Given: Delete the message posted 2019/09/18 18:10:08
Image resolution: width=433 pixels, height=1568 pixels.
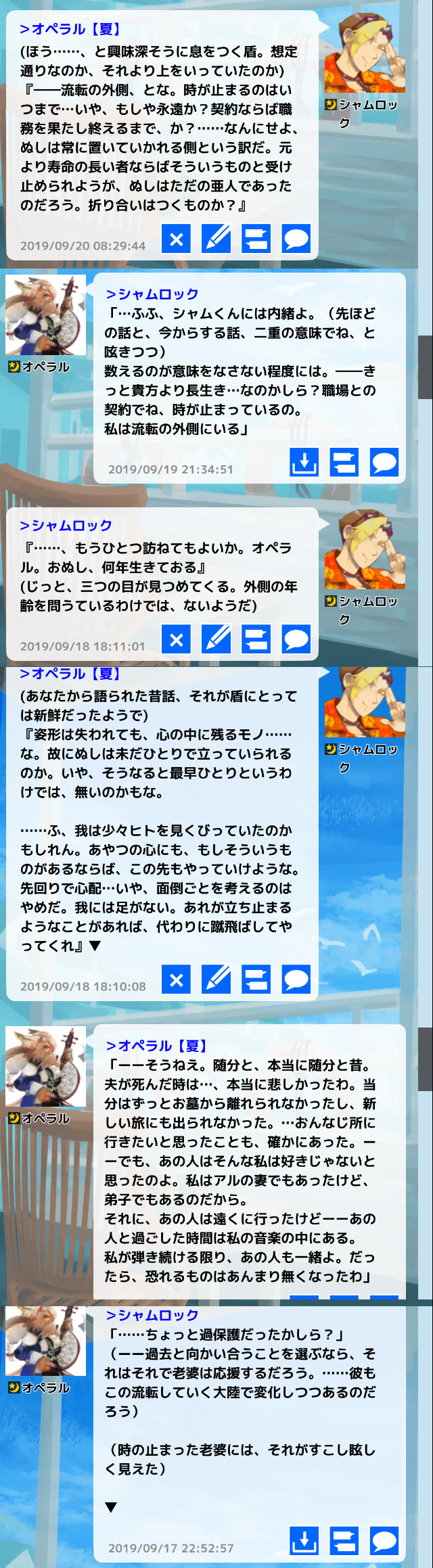Looking at the screenshot, I should pos(176,979).
